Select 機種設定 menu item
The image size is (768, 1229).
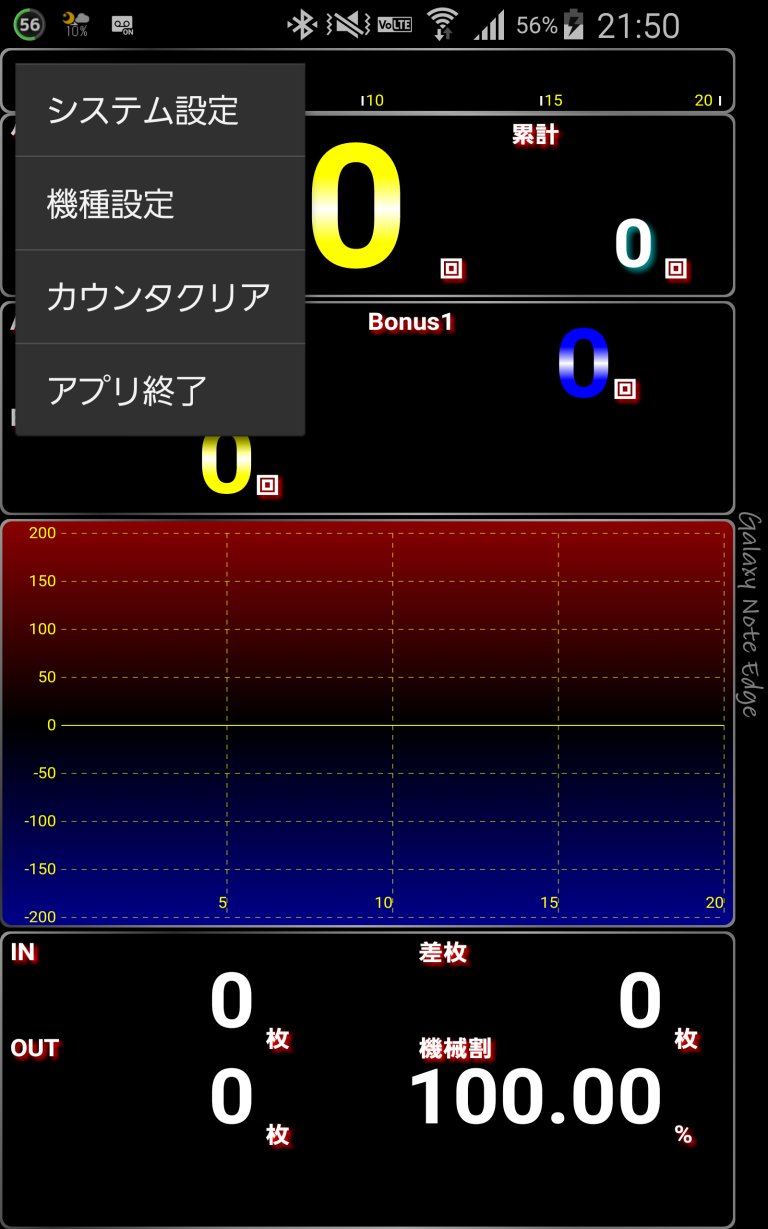[160, 204]
